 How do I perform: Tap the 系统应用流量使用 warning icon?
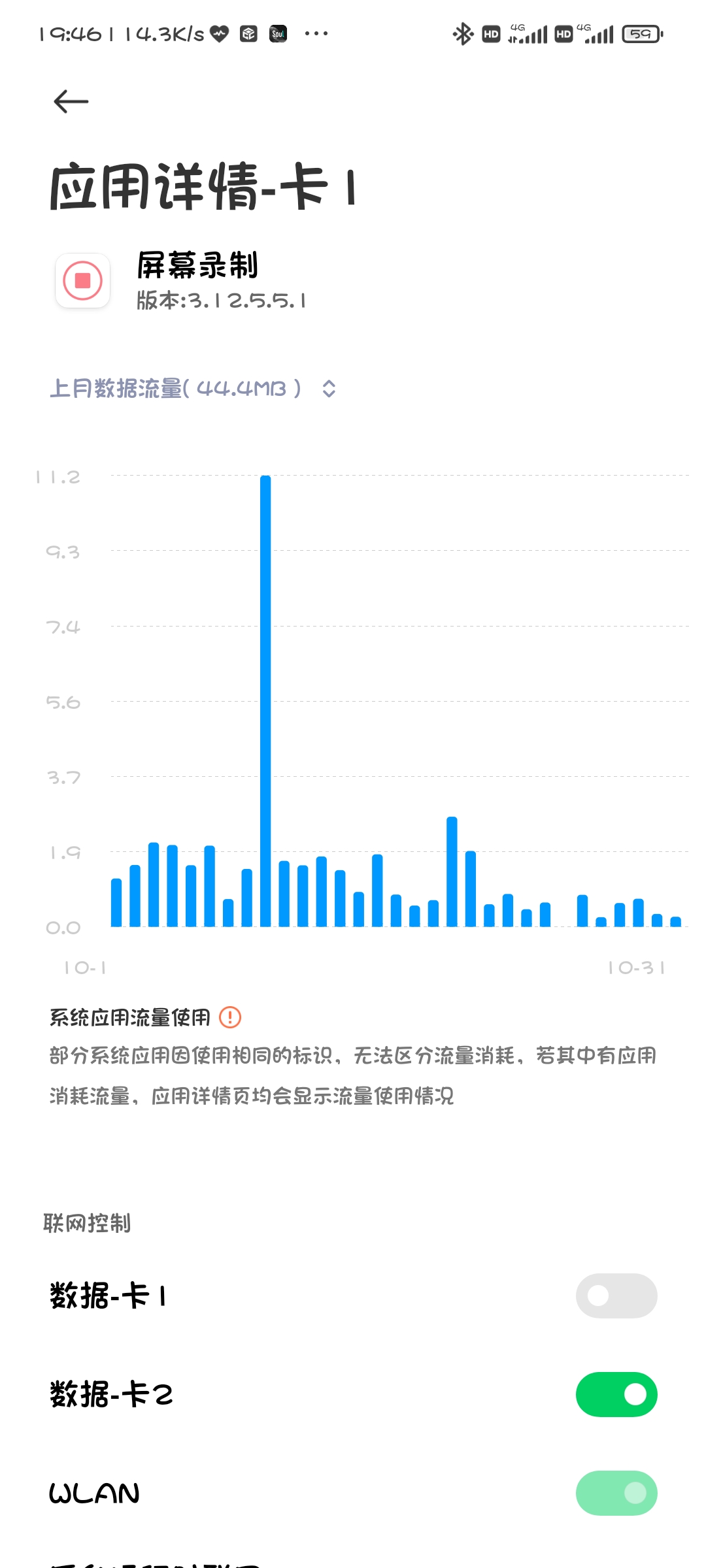tap(230, 1017)
